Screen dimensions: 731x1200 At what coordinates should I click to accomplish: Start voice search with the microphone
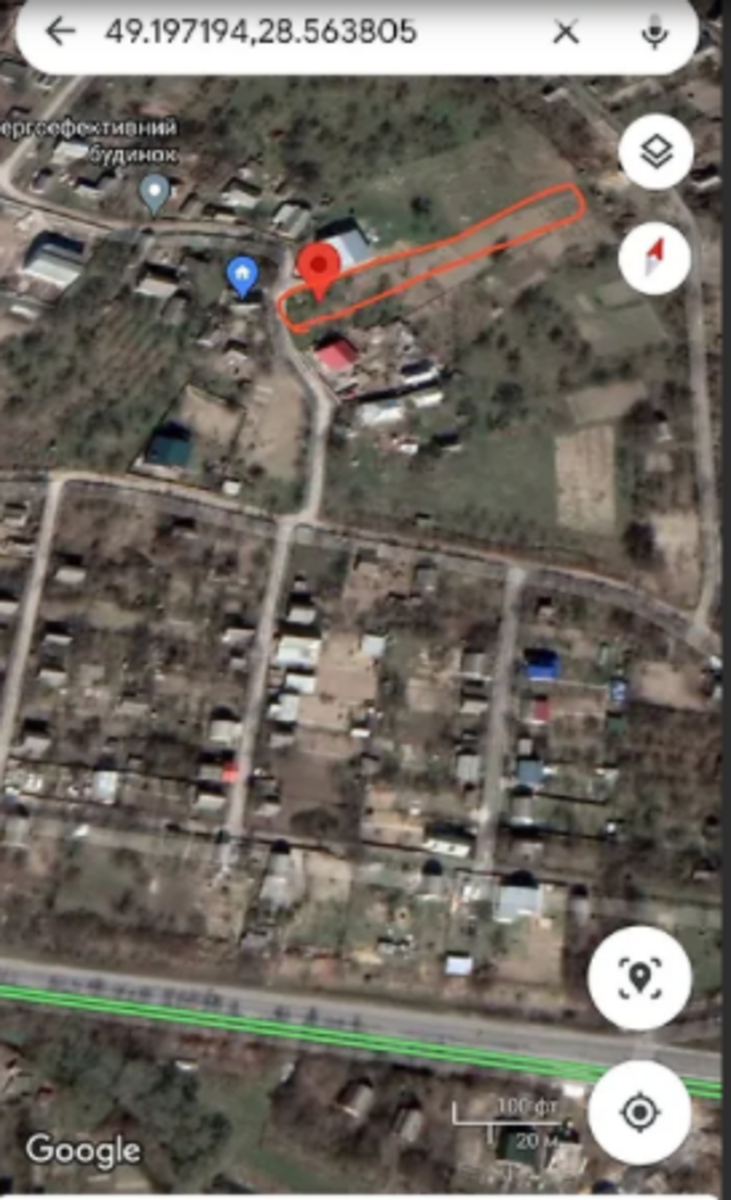(x=655, y=32)
